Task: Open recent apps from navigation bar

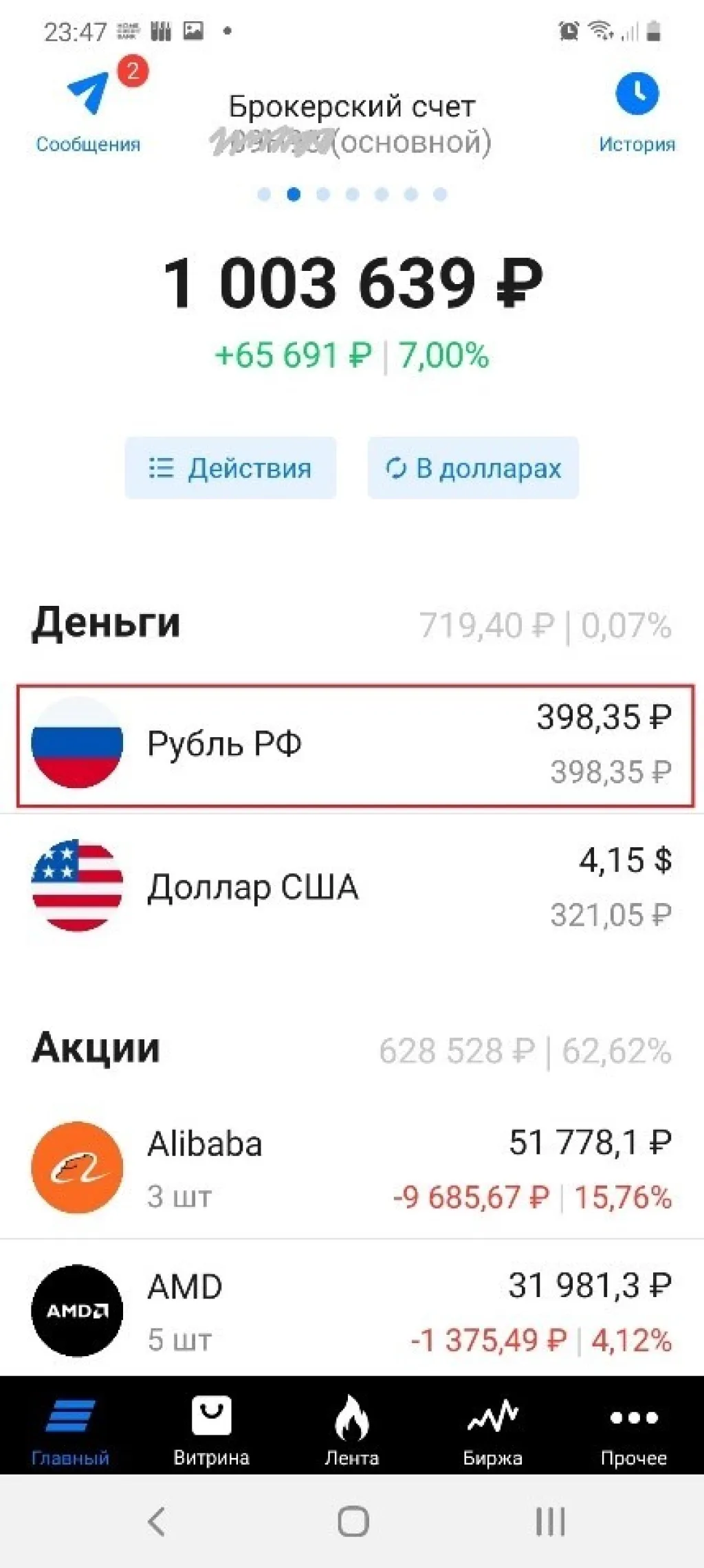Action: tap(550, 1521)
